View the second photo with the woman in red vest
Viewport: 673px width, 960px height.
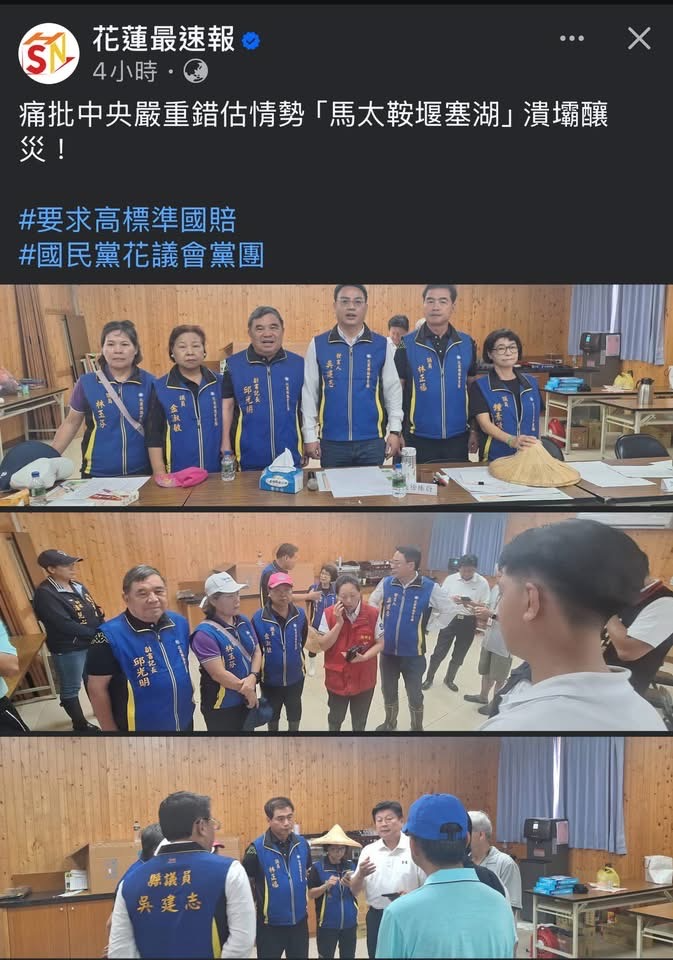click(x=336, y=622)
